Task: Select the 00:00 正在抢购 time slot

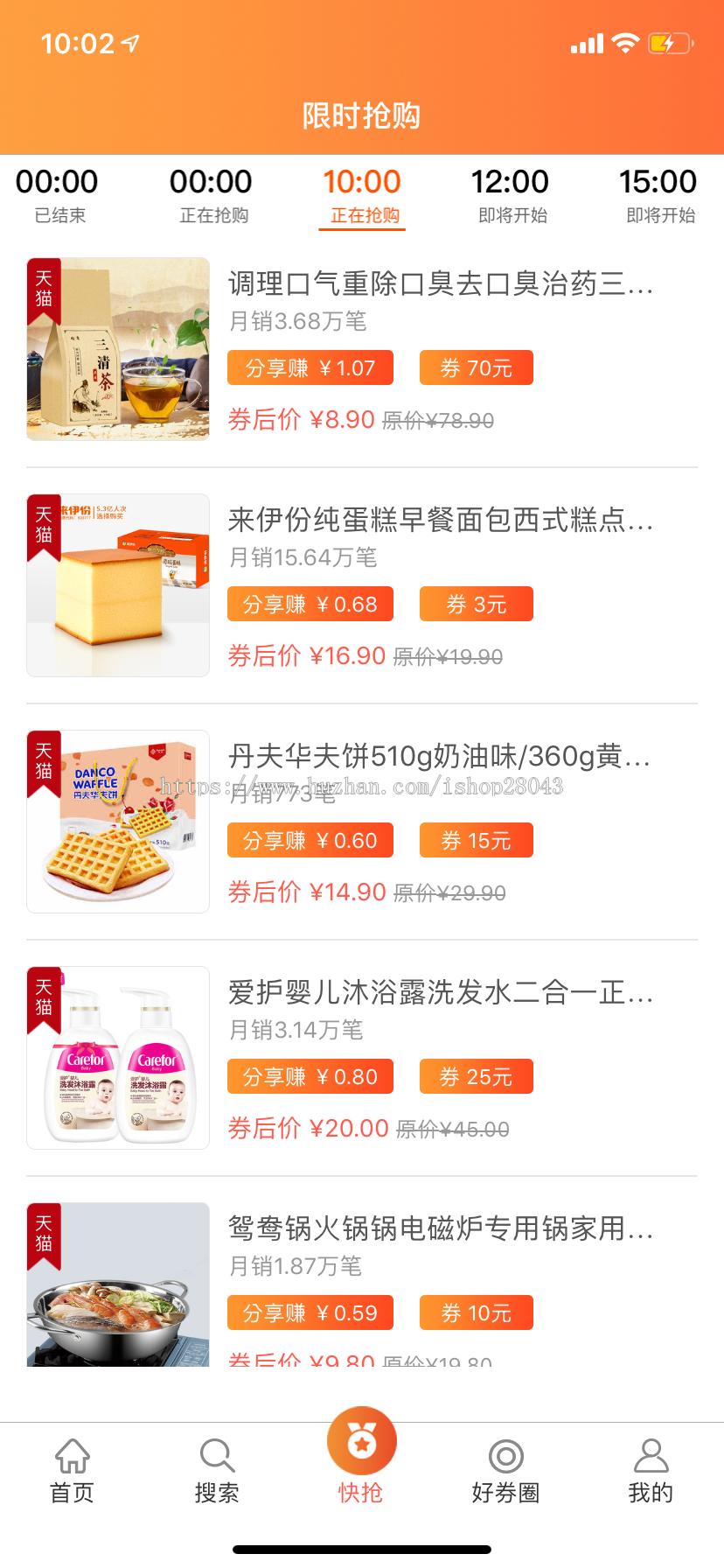Action: (212, 196)
